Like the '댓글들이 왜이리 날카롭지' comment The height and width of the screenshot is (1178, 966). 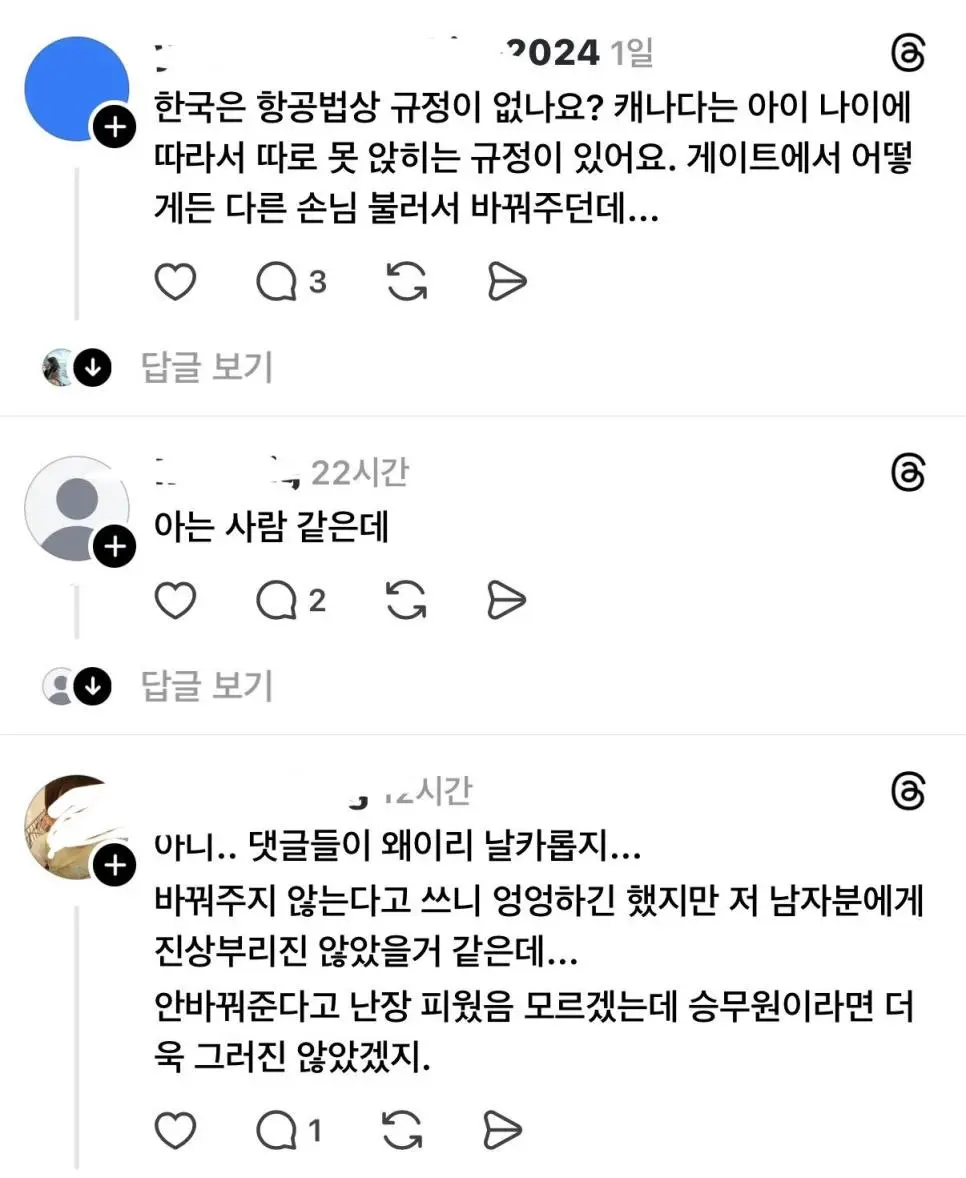pos(175,1130)
